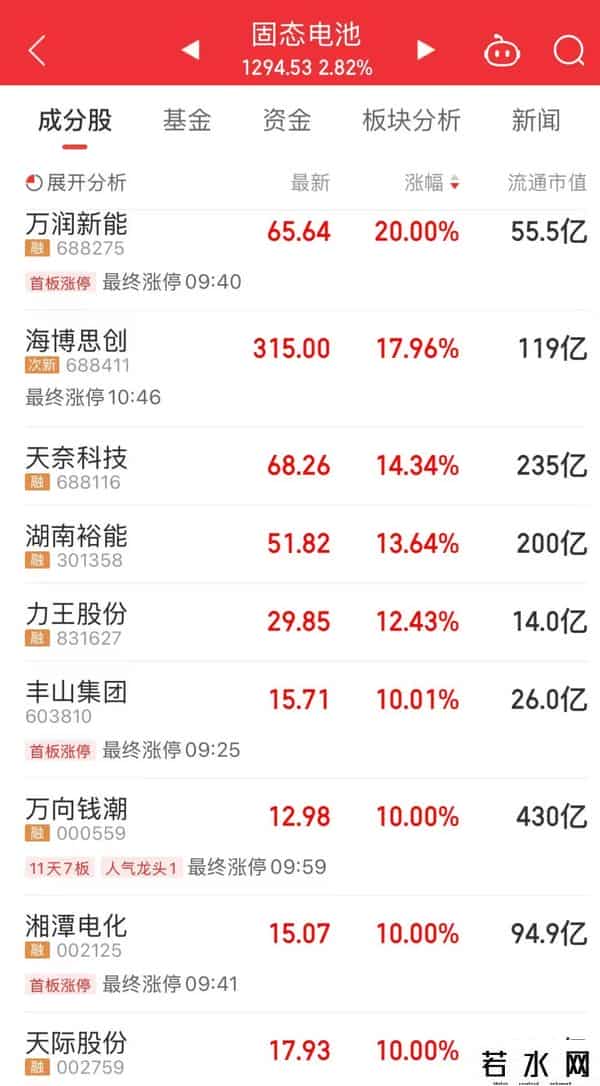Toggle 展开分析 view
This screenshot has width=600, height=1086.
click(x=76, y=183)
